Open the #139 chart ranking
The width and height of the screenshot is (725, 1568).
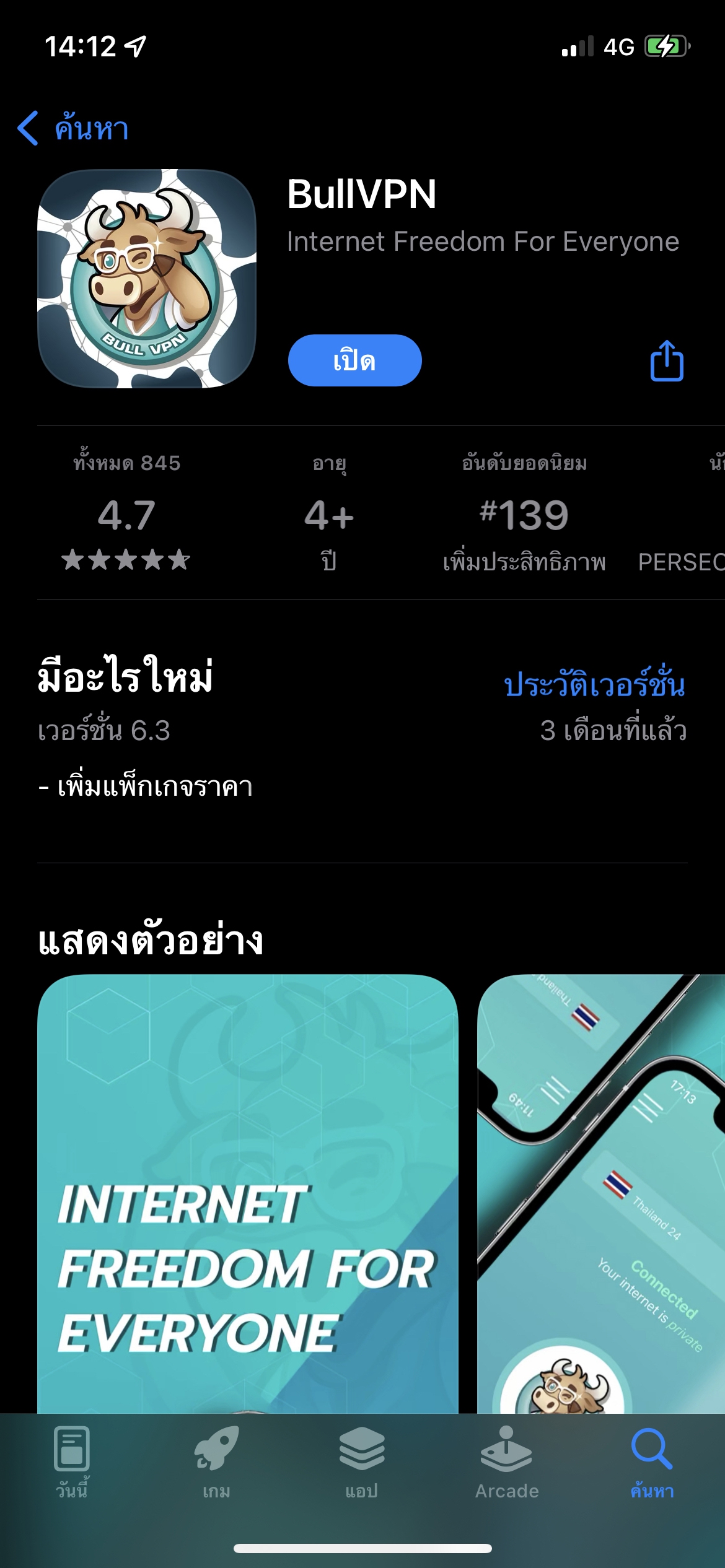tap(524, 515)
